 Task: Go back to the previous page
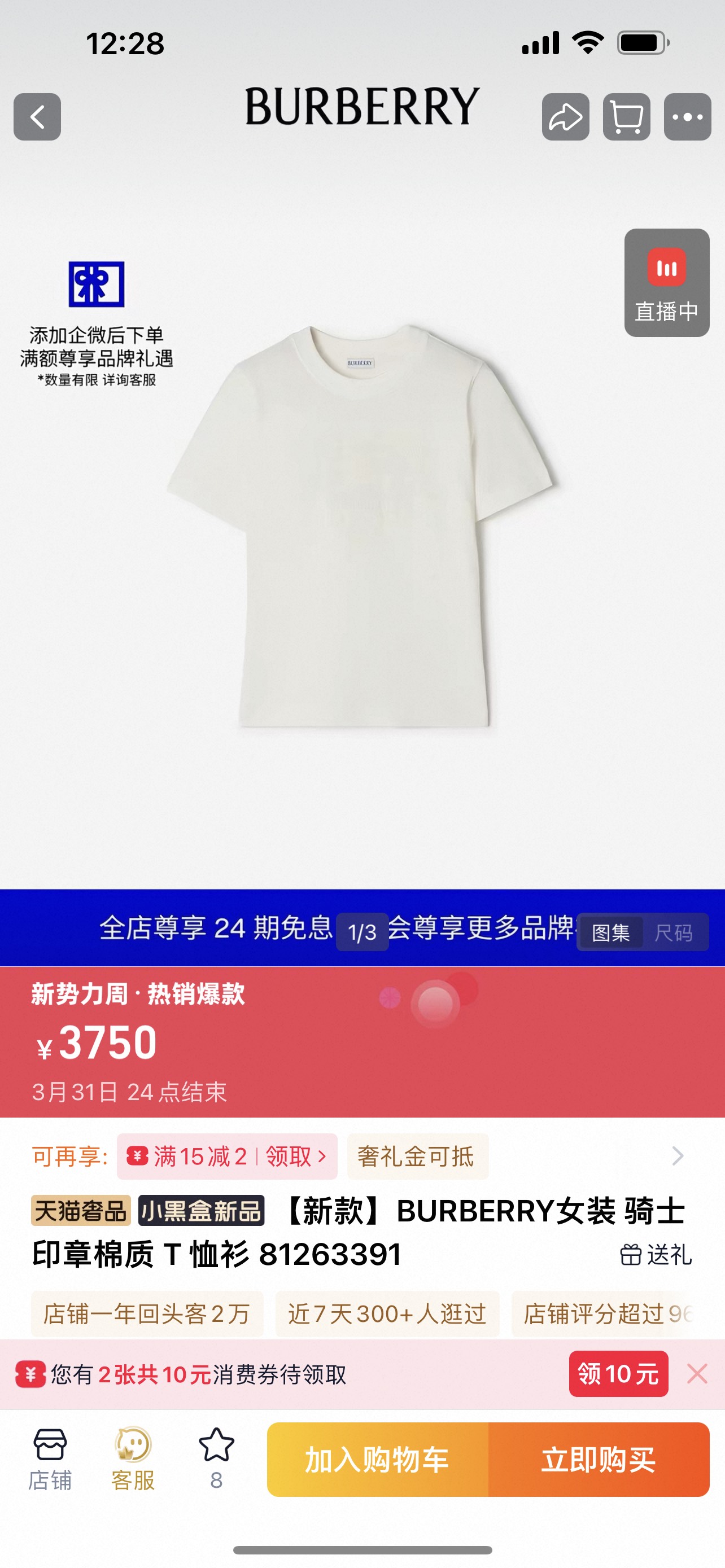pyautogui.click(x=37, y=117)
